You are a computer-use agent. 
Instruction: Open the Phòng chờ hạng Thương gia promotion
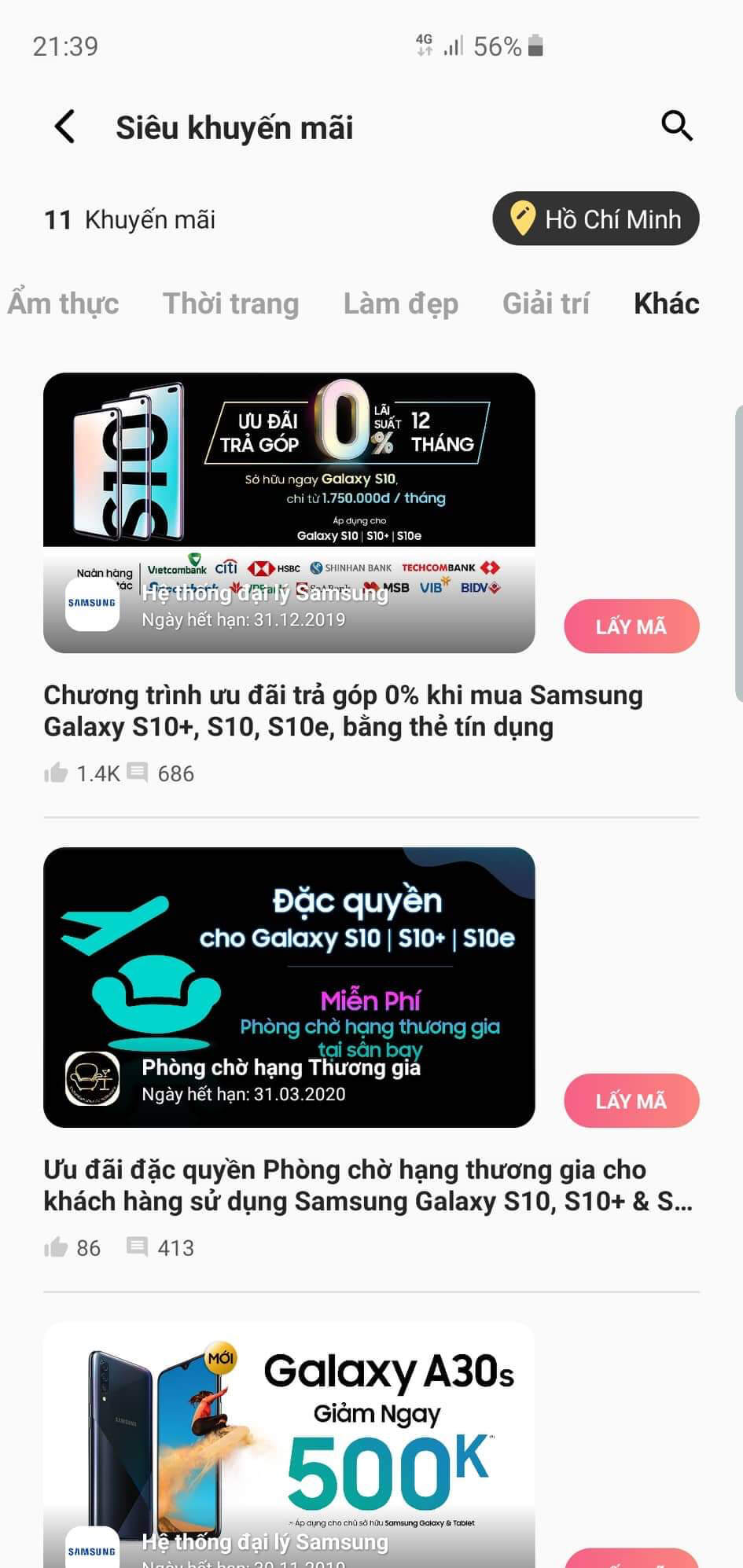coord(289,986)
